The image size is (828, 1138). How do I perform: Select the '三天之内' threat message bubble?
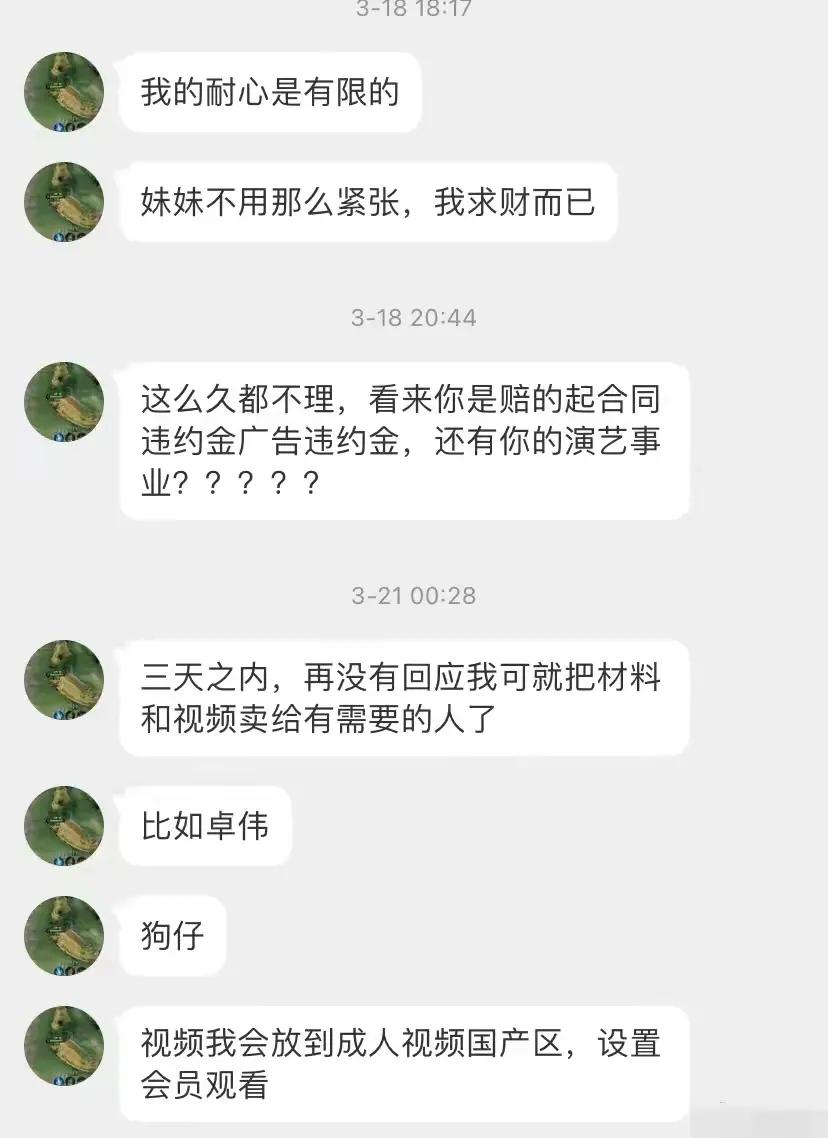tap(405, 696)
